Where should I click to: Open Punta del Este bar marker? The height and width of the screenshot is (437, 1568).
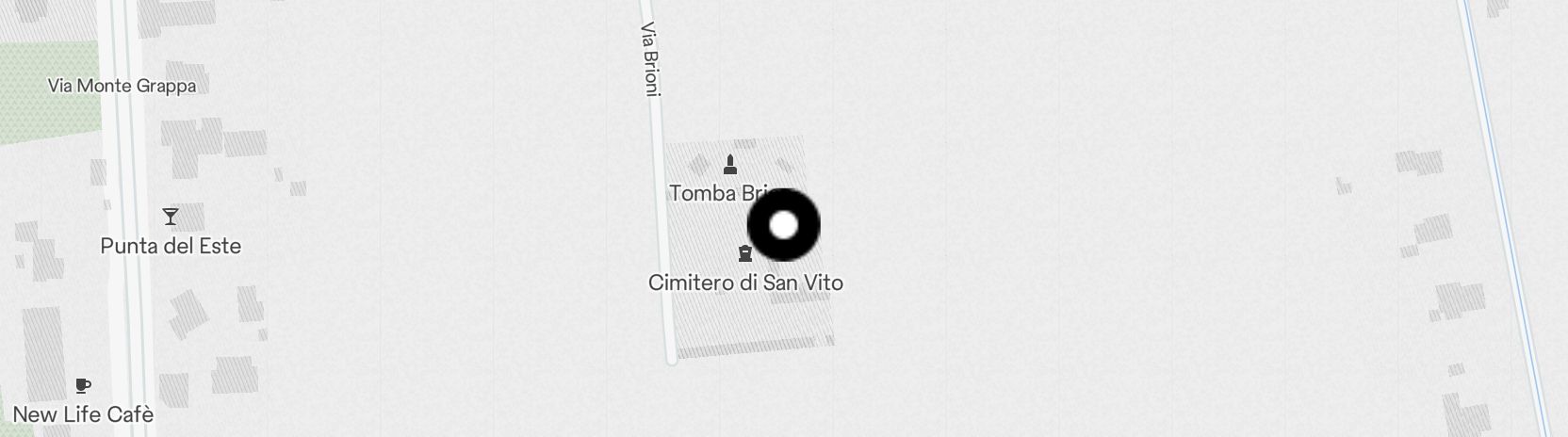(171, 218)
